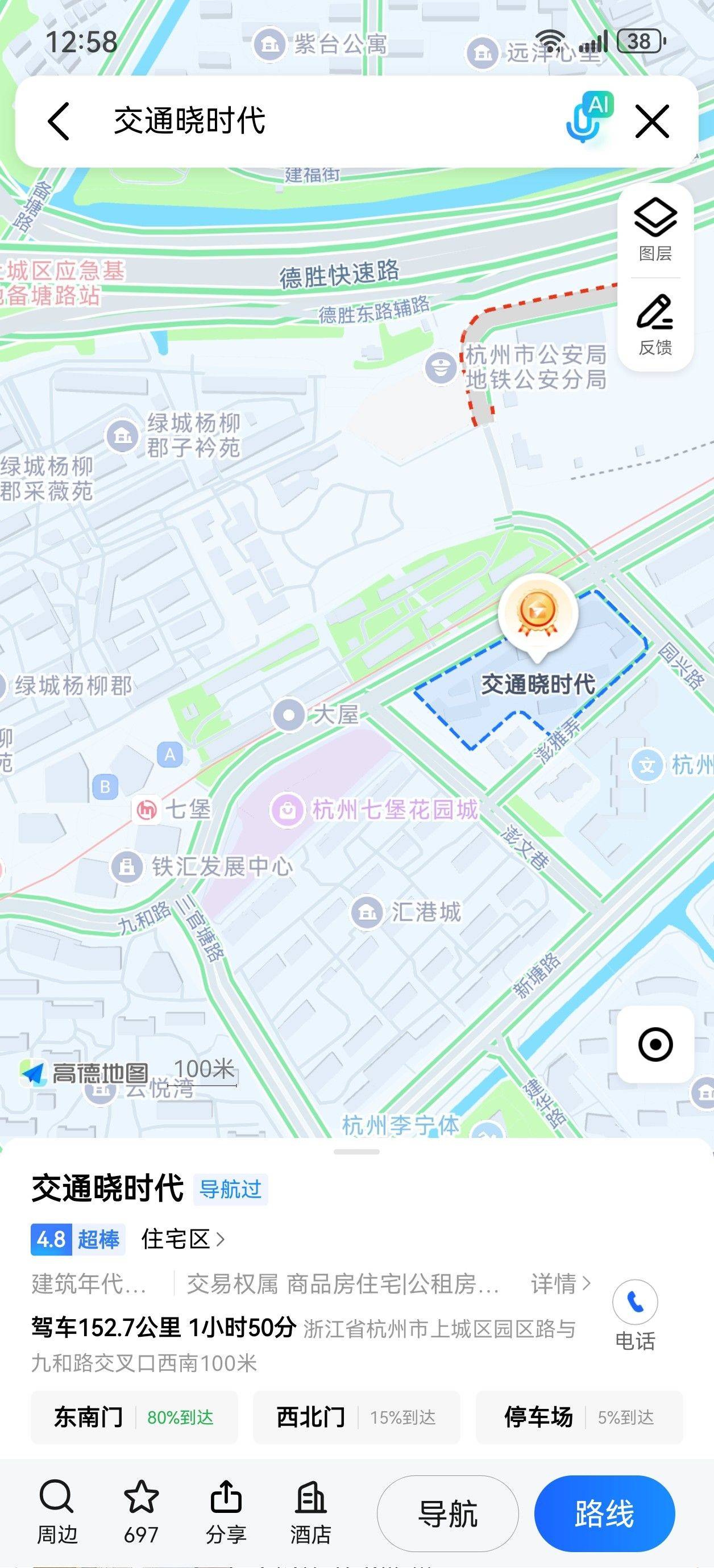Start 导航 navigation to destination

(448, 1513)
